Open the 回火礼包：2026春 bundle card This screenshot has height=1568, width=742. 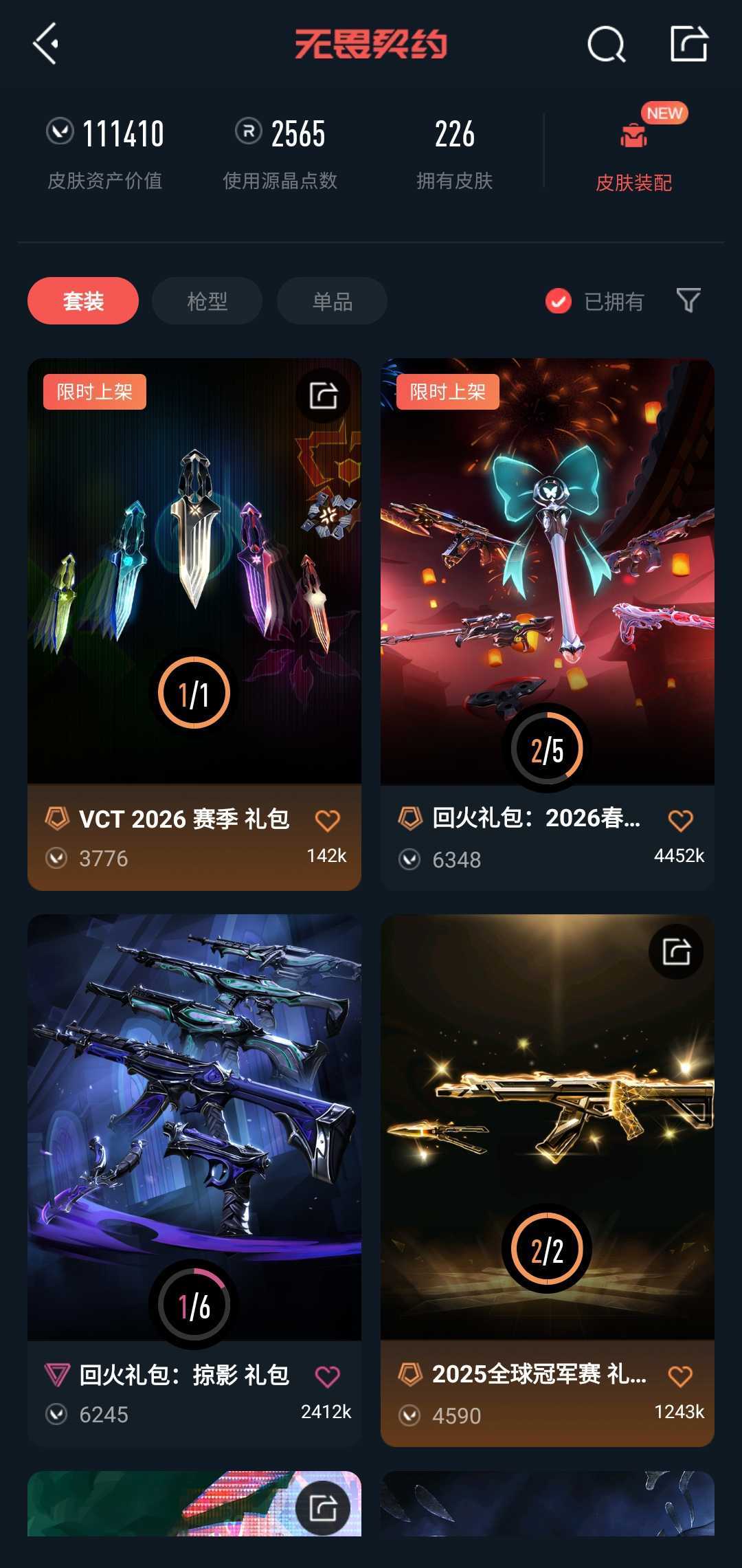pos(547,571)
